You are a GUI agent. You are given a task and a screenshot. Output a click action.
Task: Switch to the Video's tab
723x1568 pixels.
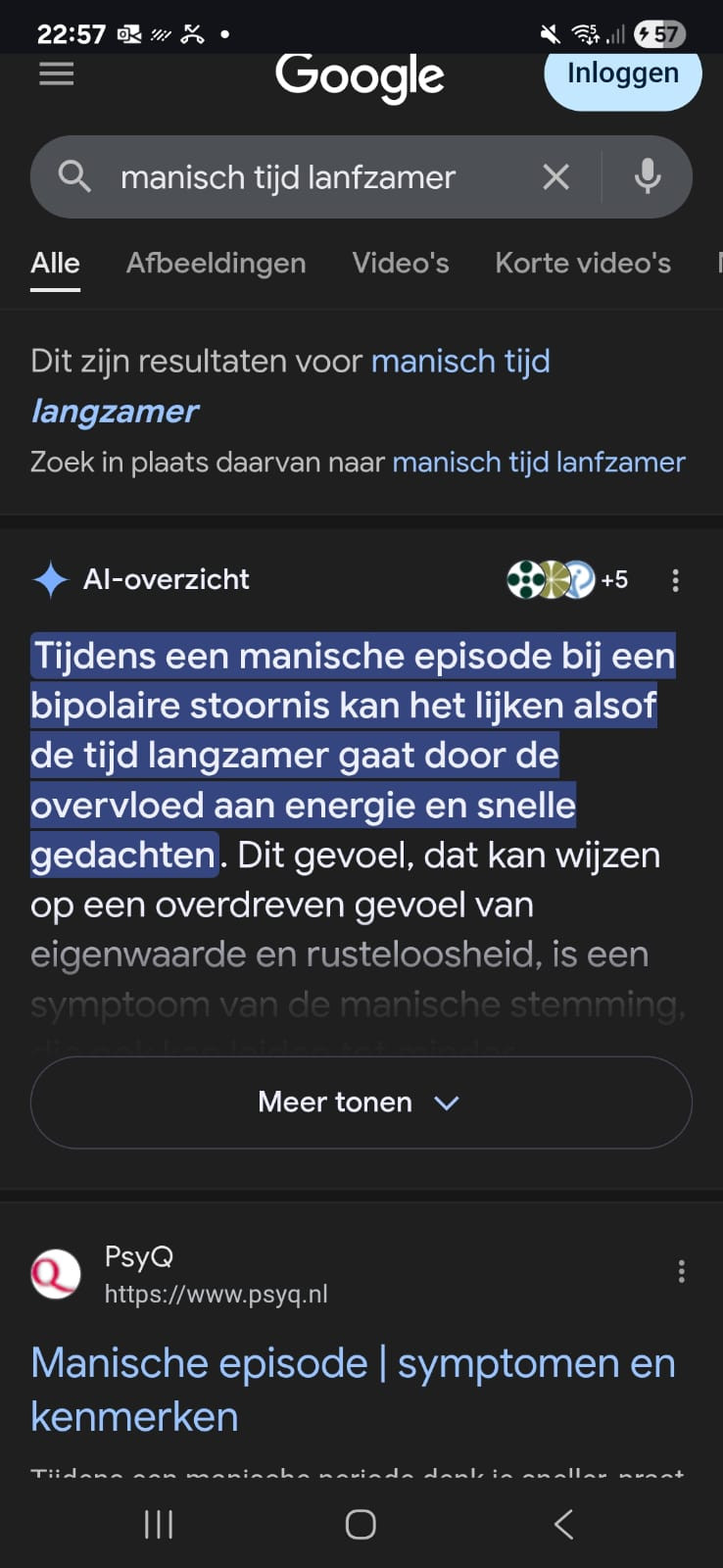click(x=400, y=263)
